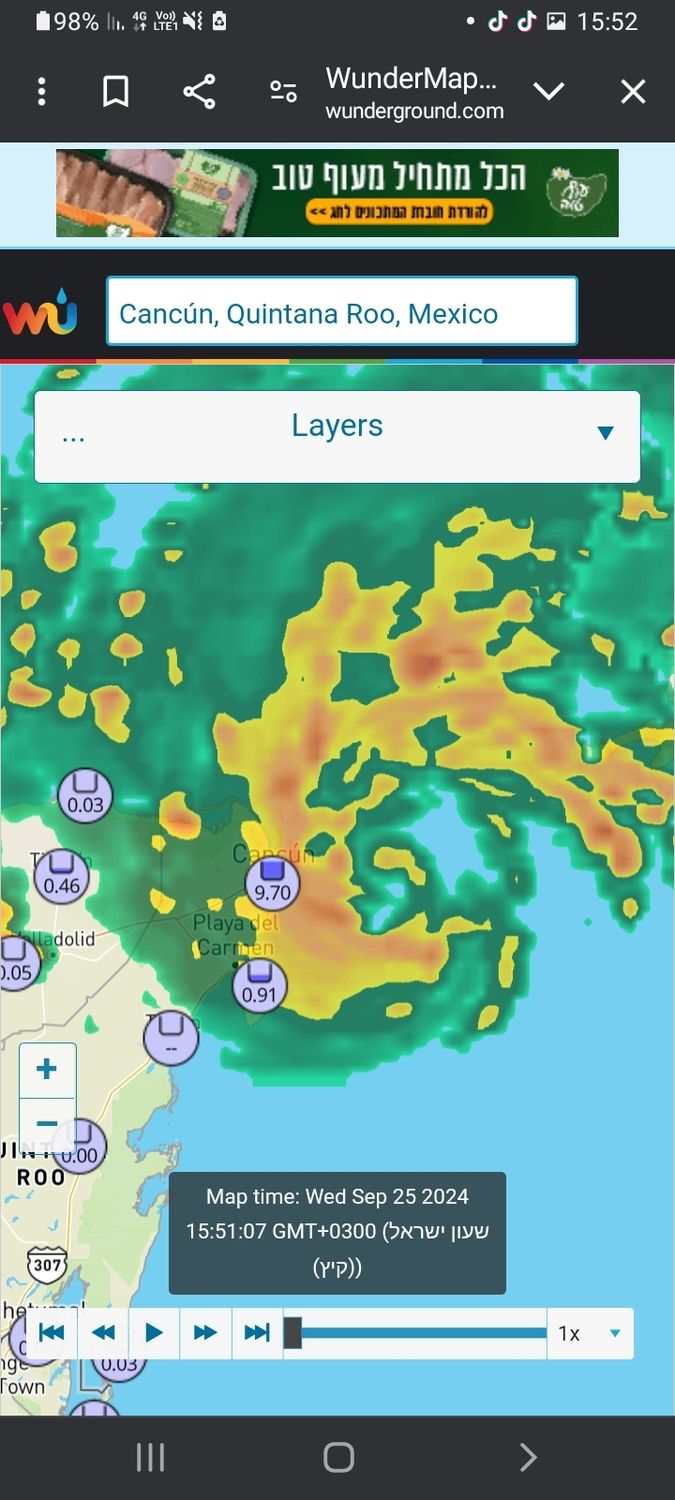Step back one radar frame
Image resolution: width=675 pixels, height=1500 pixels.
[x=103, y=1333]
